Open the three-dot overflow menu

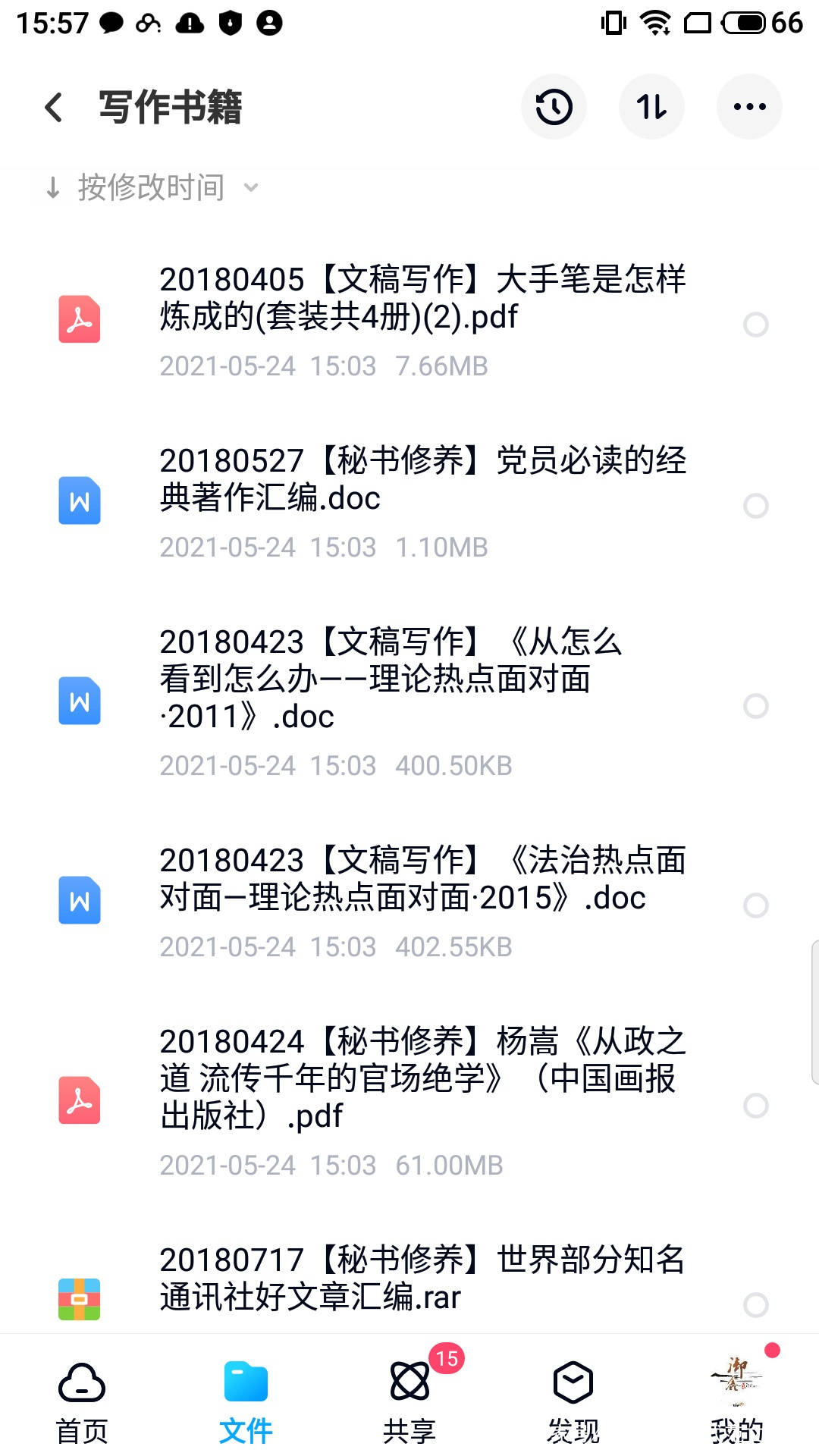749,107
